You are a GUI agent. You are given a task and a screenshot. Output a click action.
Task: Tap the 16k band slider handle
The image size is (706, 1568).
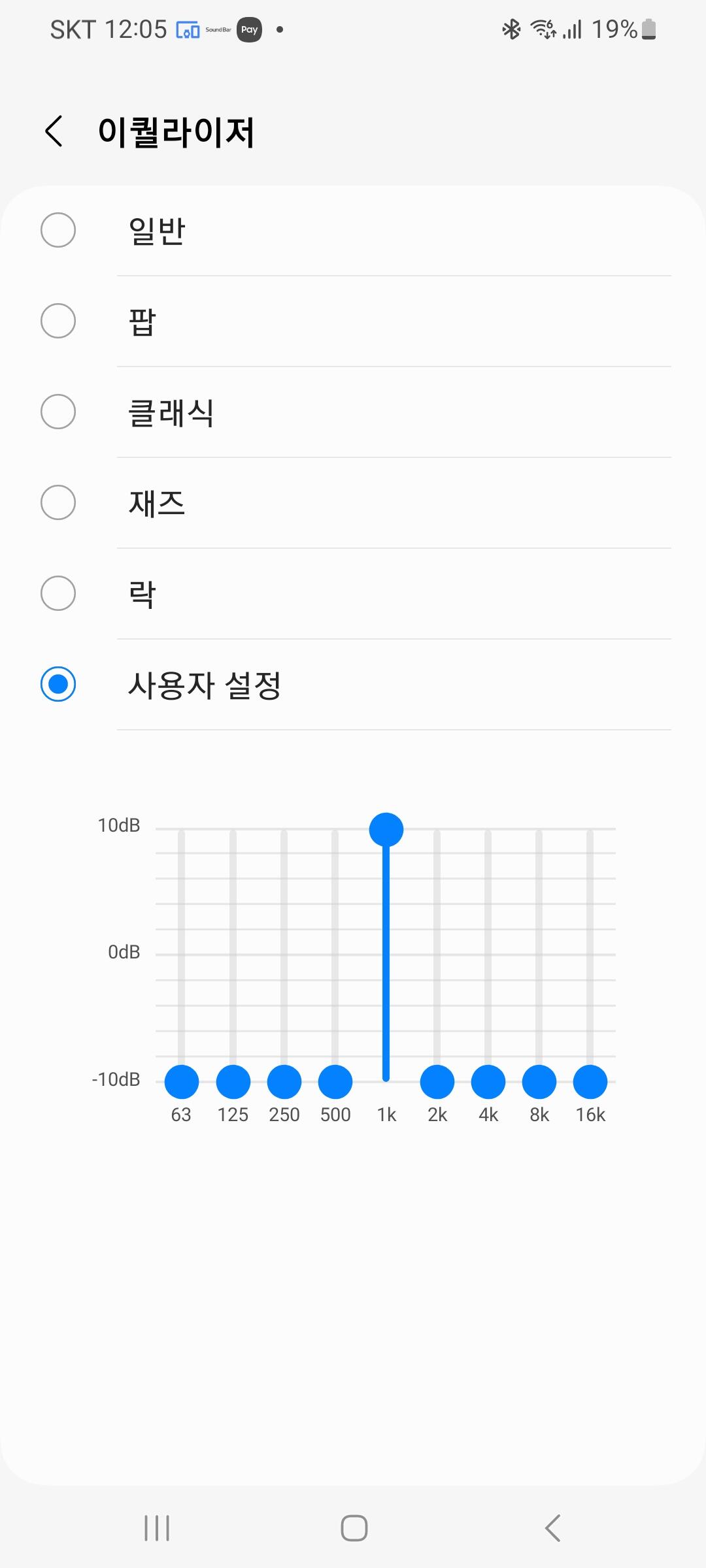590,1082
